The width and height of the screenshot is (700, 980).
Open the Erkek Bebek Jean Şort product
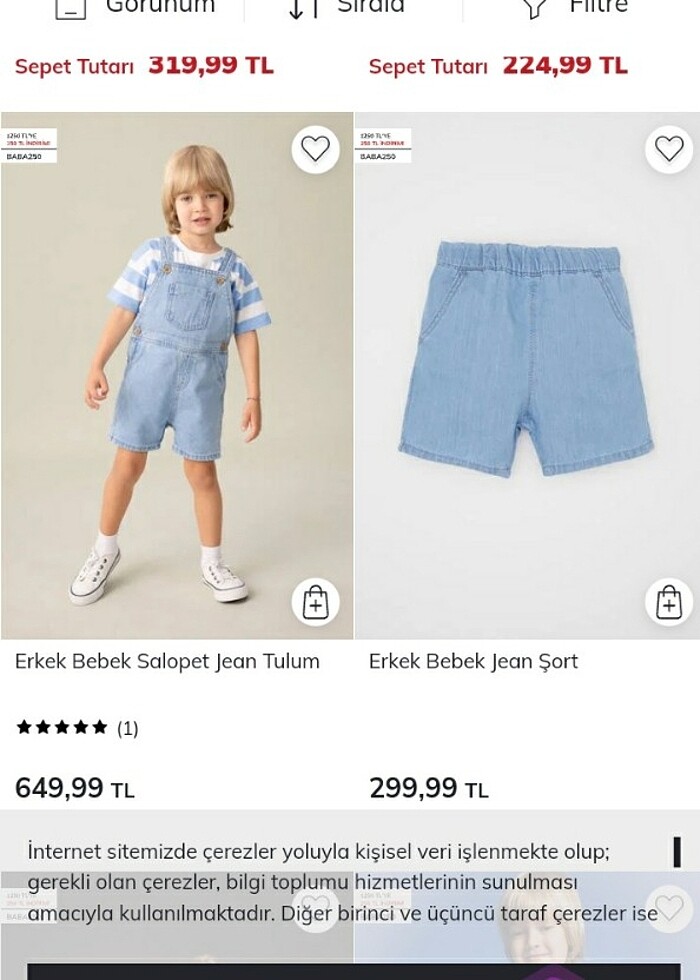[x=473, y=661]
